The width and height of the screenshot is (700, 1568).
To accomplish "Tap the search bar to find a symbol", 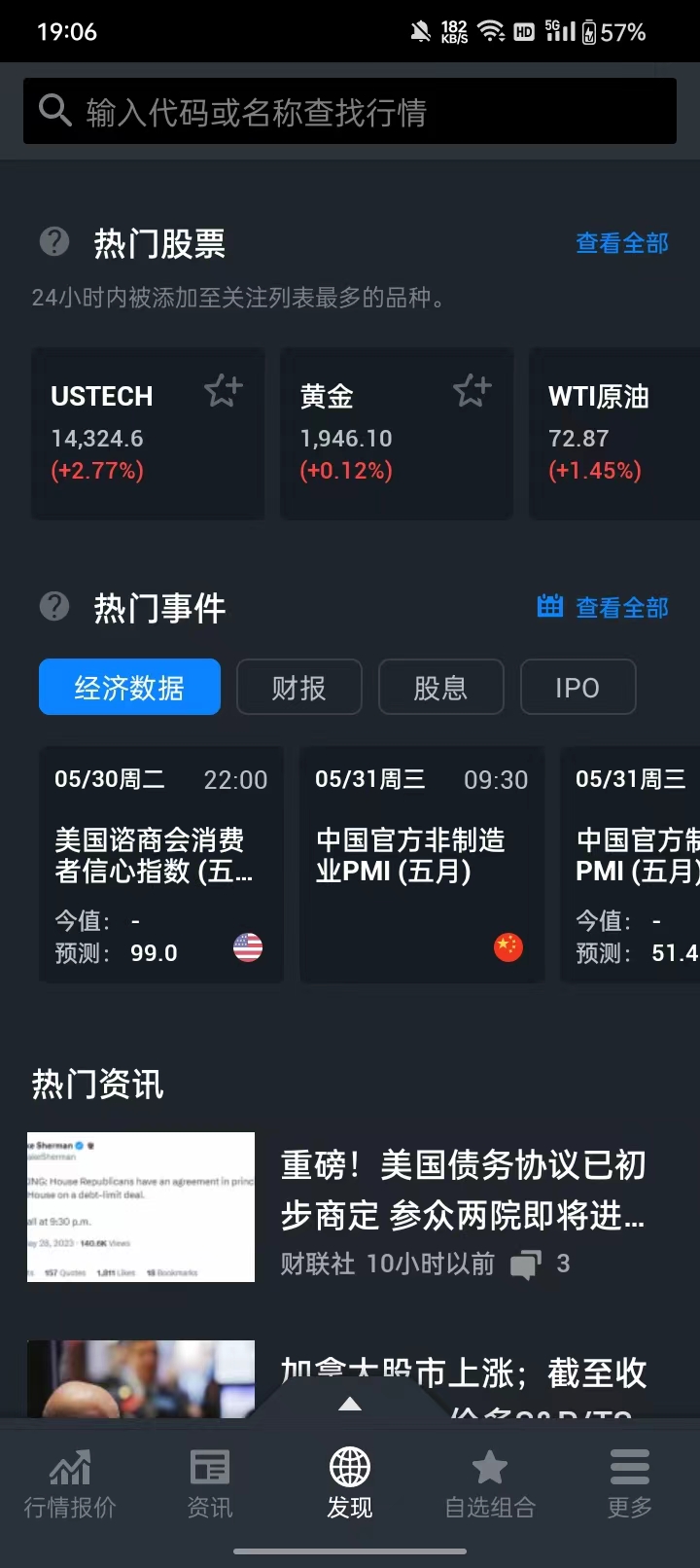I will [x=348, y=110].
